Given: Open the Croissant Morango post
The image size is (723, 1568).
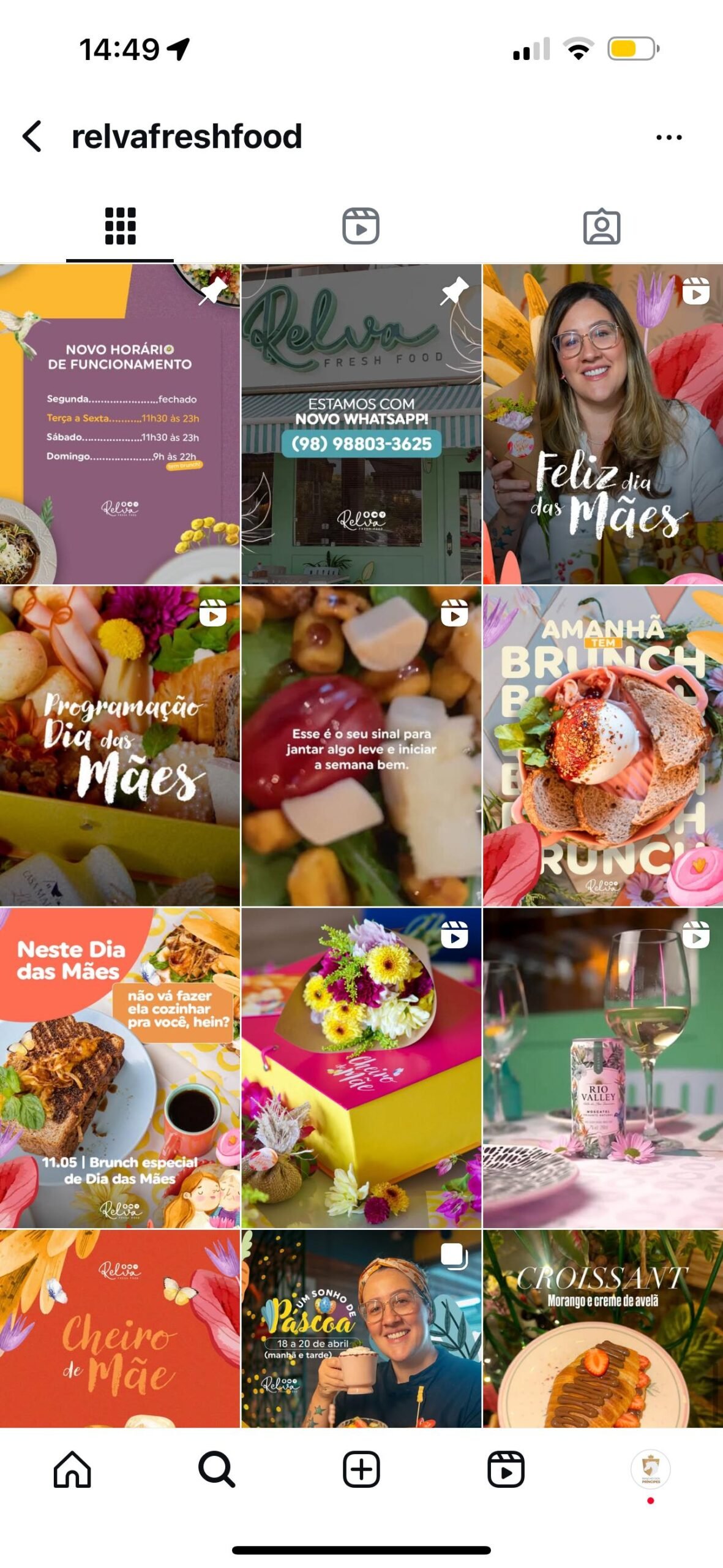Looking at the screenshot, I should pyautogui.click(x=602, y=1329).
